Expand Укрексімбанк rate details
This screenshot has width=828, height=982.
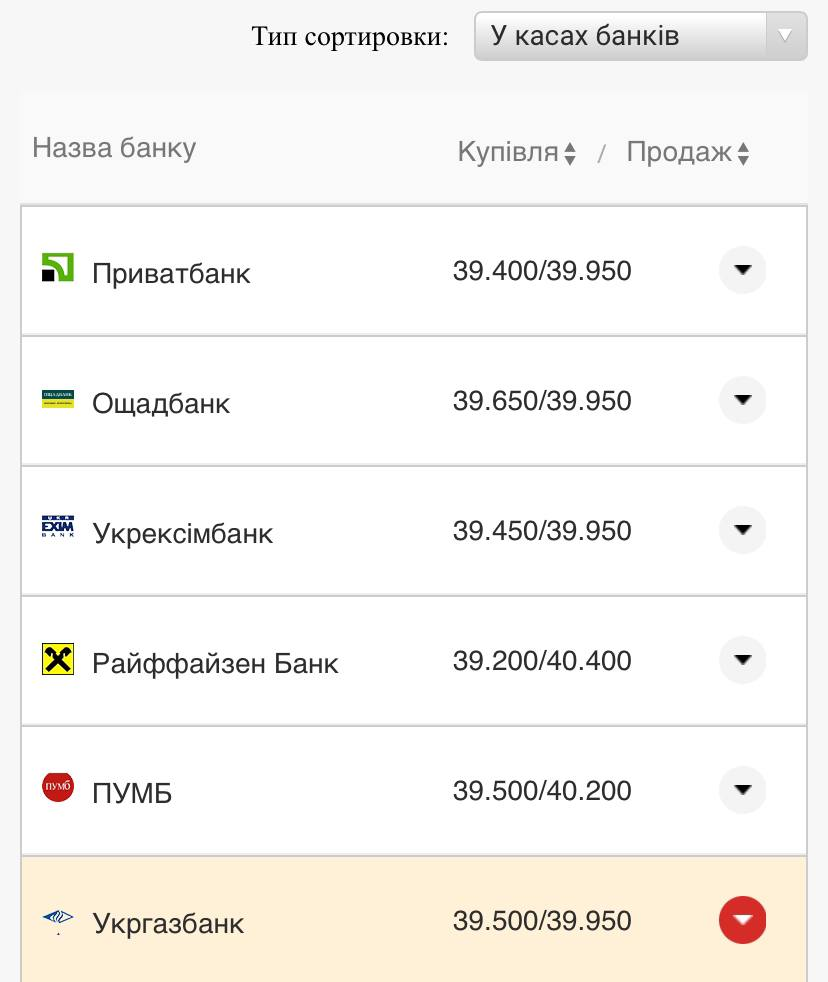pyautogui.click(x=742, y=530)
